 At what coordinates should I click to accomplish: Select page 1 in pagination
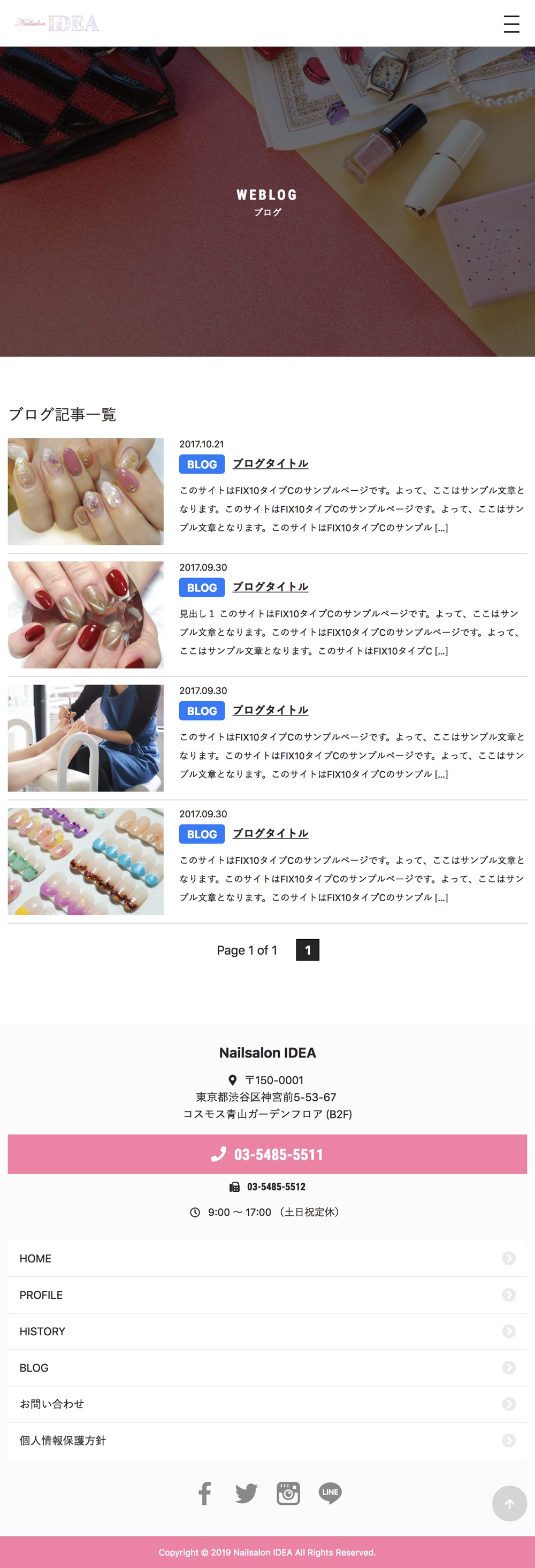(308, 949)
